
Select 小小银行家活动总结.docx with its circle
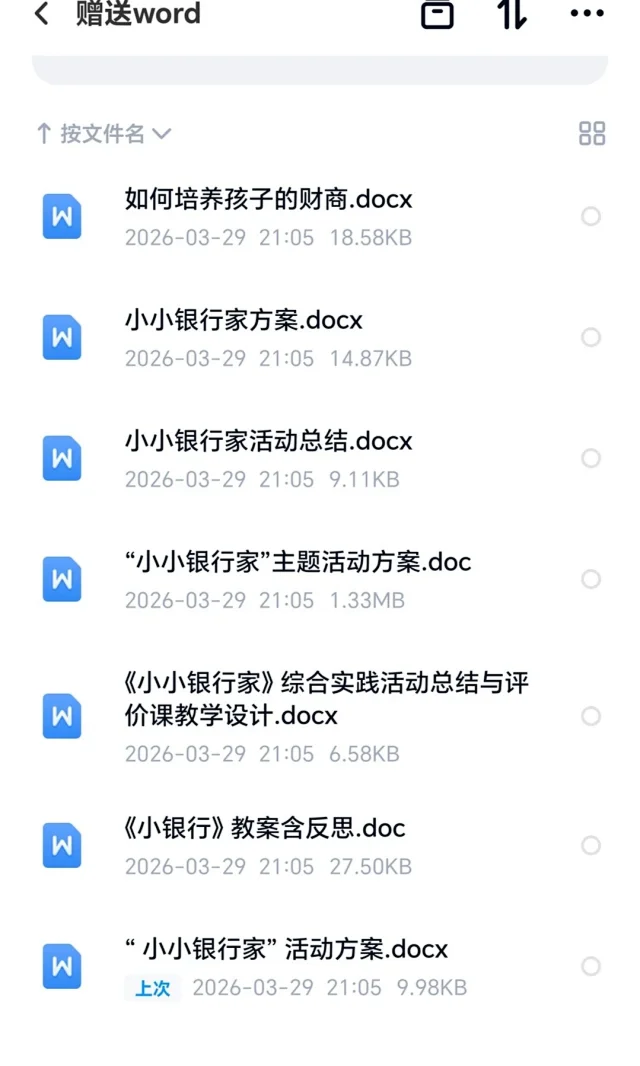(x=591, y=458)
